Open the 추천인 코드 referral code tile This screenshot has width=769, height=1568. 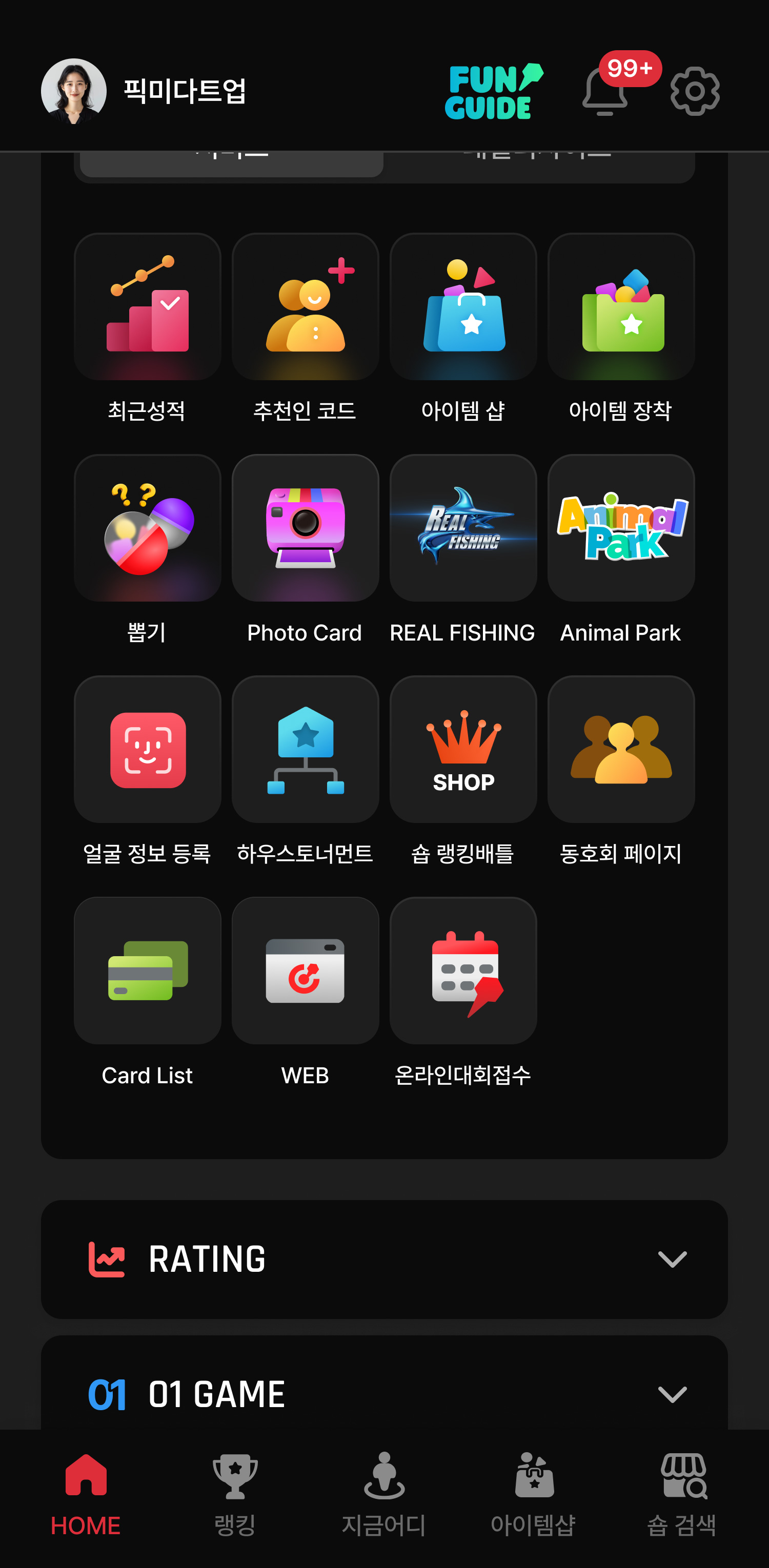[305, 307]
